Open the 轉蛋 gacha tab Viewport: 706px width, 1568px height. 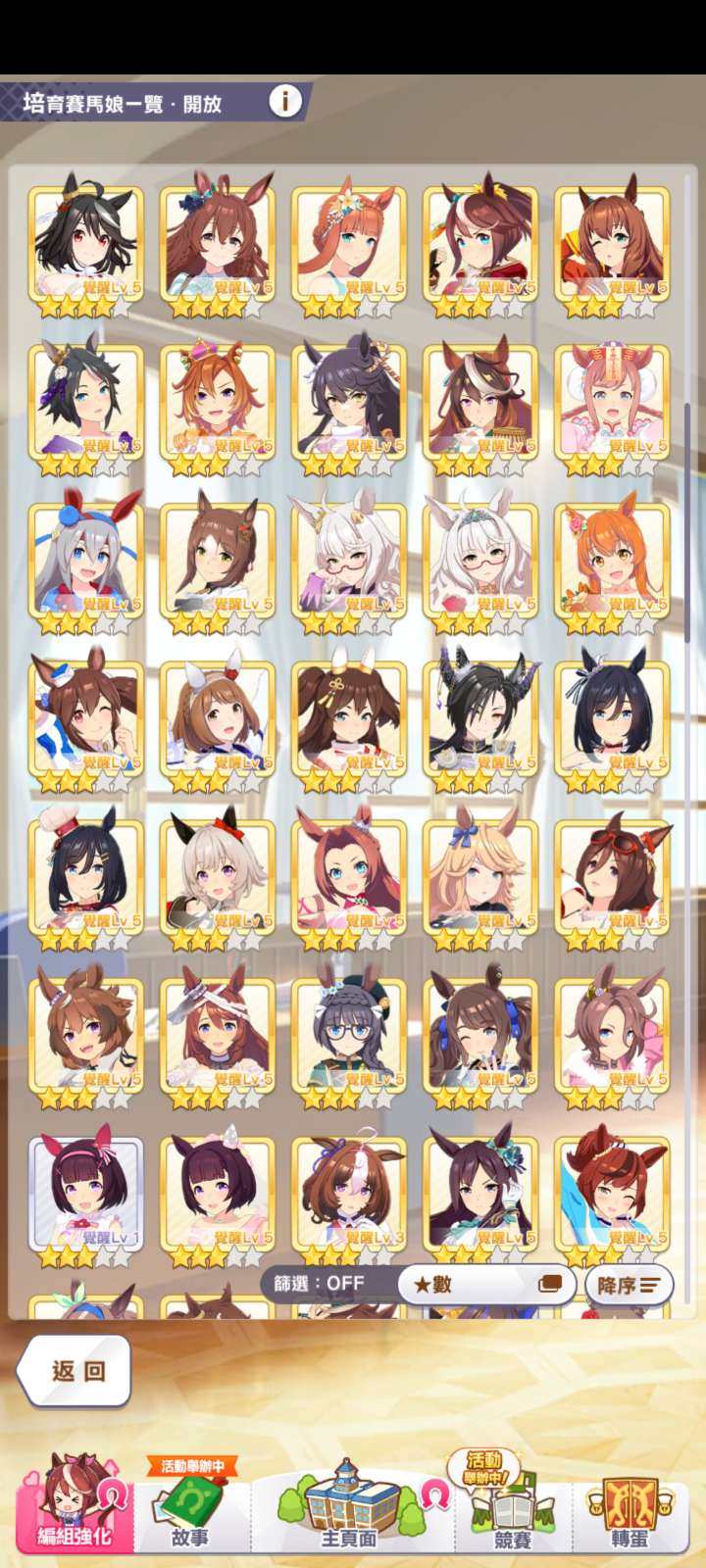click(629, 1514)
